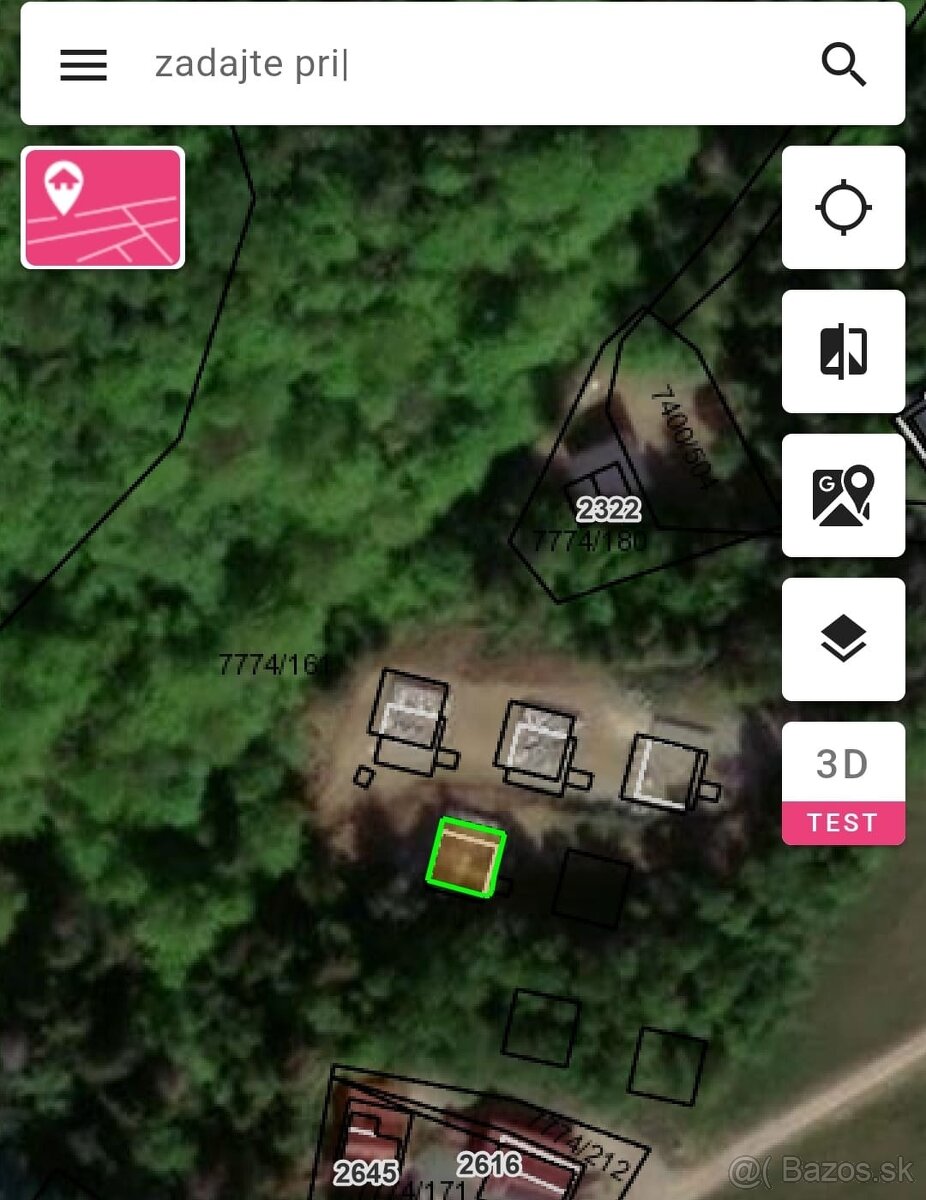Open location in Google Maps
926x1200 pixels.
click(843, 496)
